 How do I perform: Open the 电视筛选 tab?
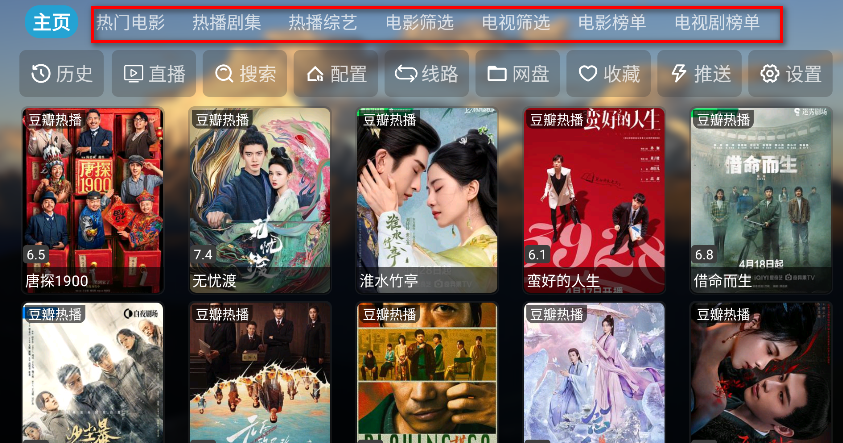(x=516, y=22)
